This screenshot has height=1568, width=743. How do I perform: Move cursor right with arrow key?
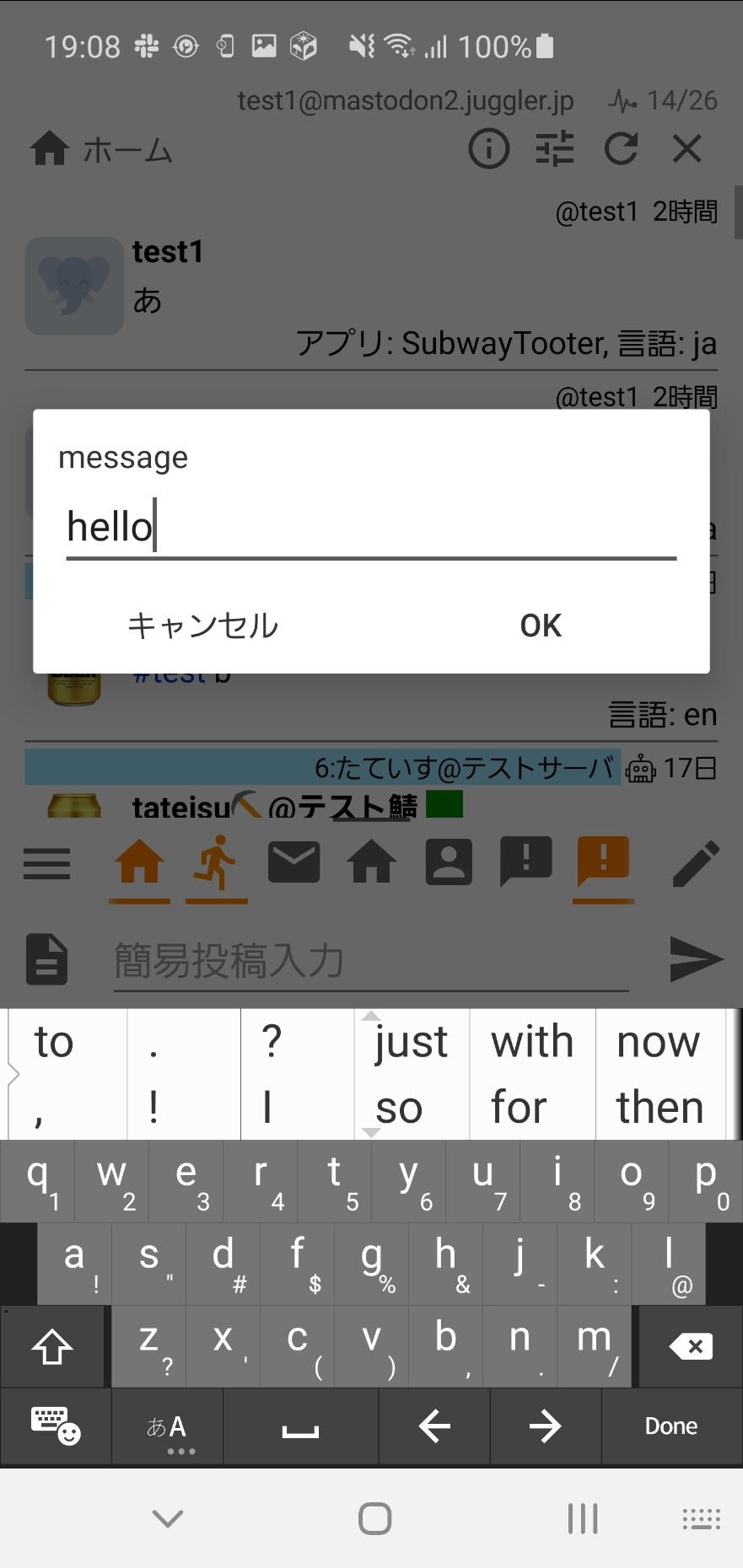(546, 1426)
